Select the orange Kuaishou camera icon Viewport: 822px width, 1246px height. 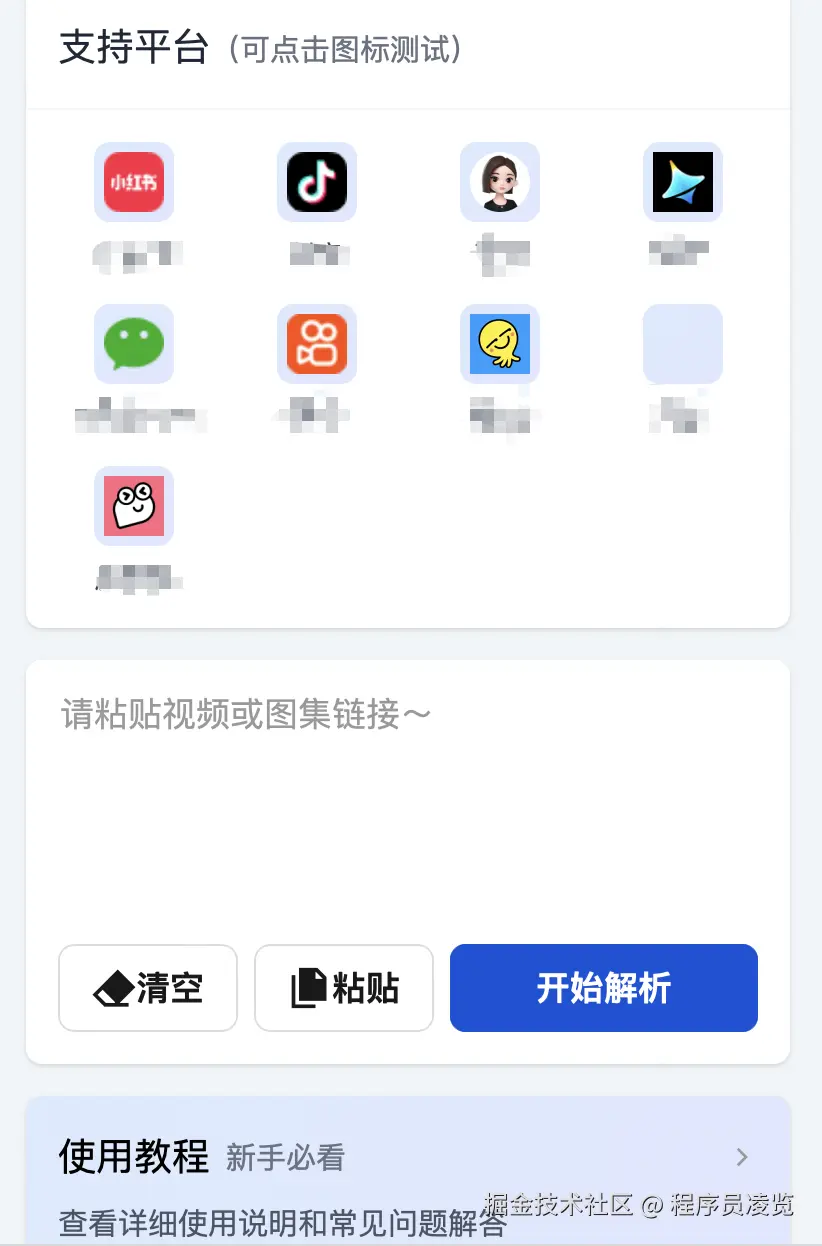pyautogui.click(x=317, y=344)
